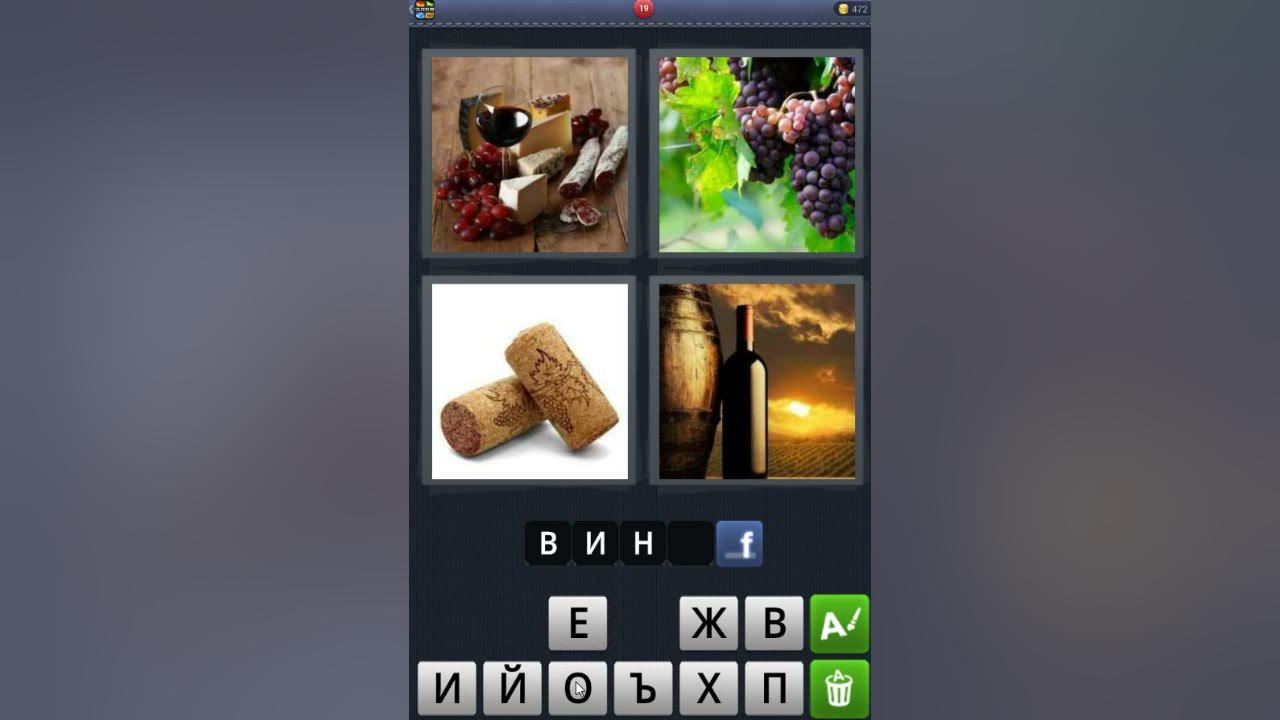
Task: Use the reveal-a-letter hint
Action: tap(839, 623)
